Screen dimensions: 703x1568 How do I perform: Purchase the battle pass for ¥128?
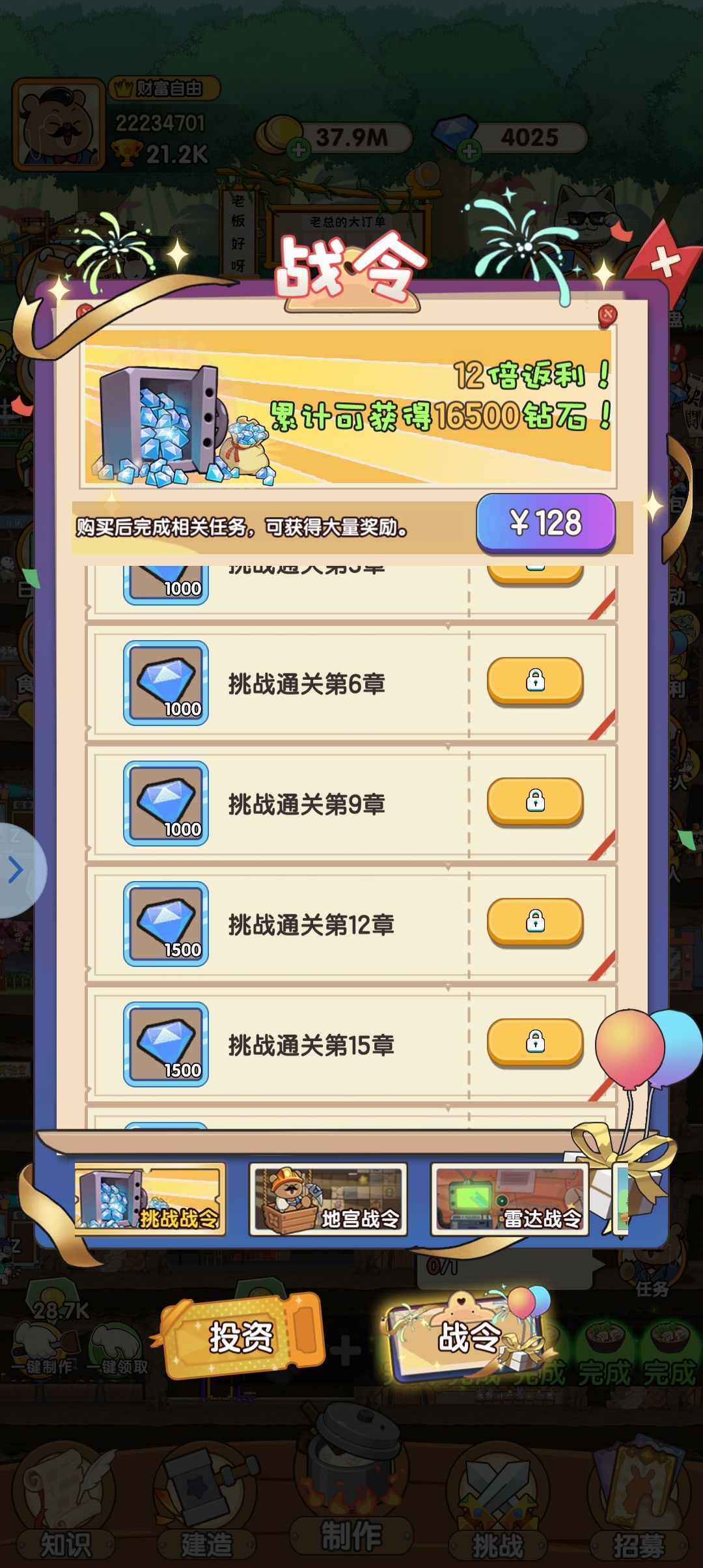545,521
